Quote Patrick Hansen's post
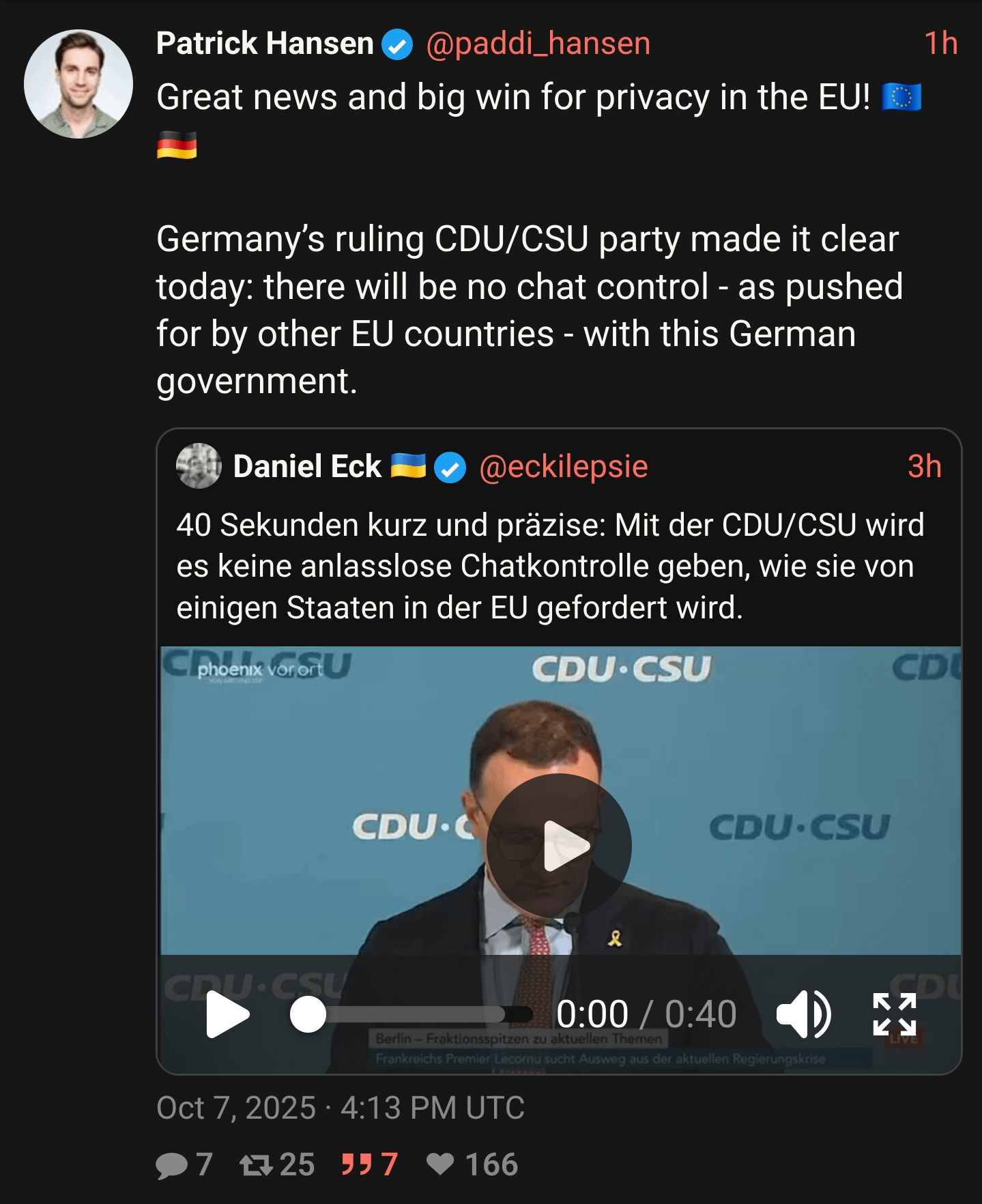This screenshot has width=982, height=1204. 356,1164
